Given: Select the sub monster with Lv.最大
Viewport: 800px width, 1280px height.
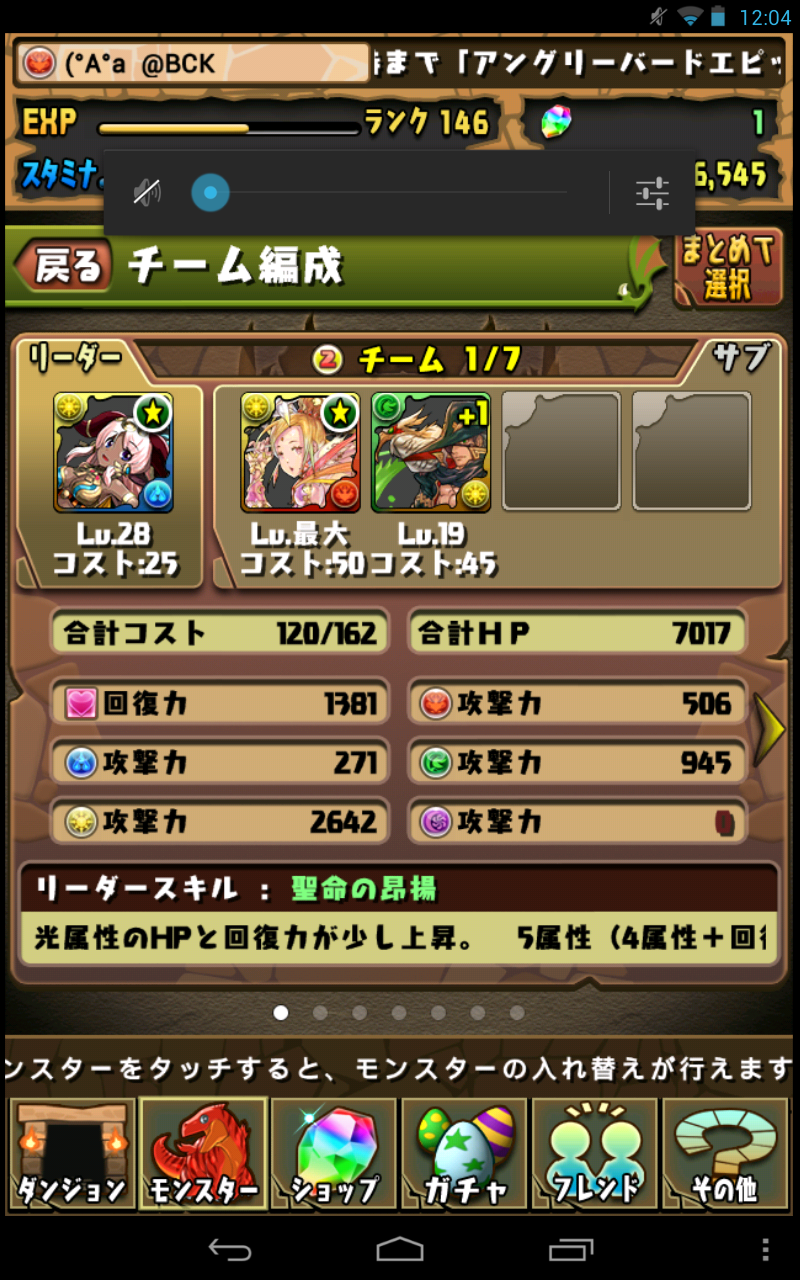Looking at the screenshot, I should 300,452.
